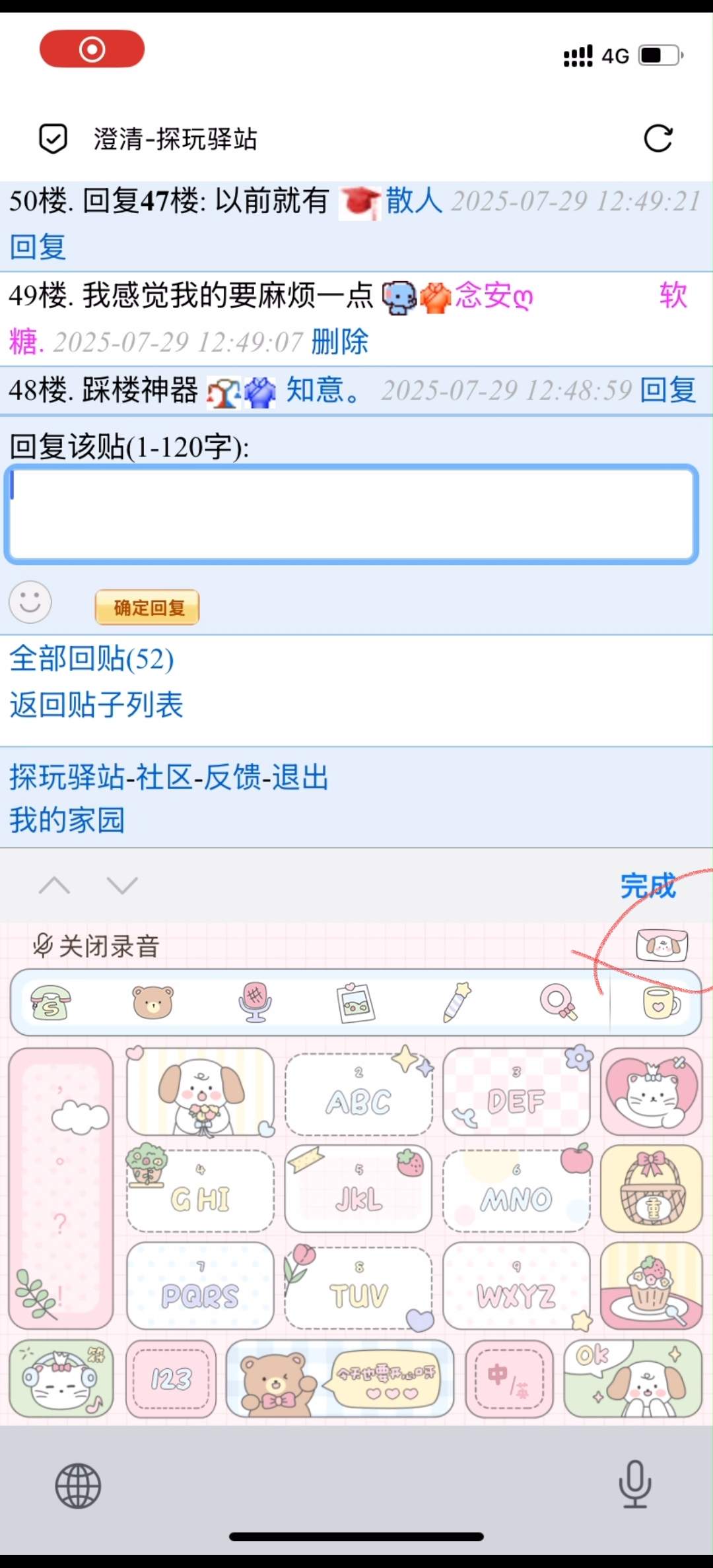Submit with 确定回复 button
This screenshot has height=1568, width=713.
(147, 607)
